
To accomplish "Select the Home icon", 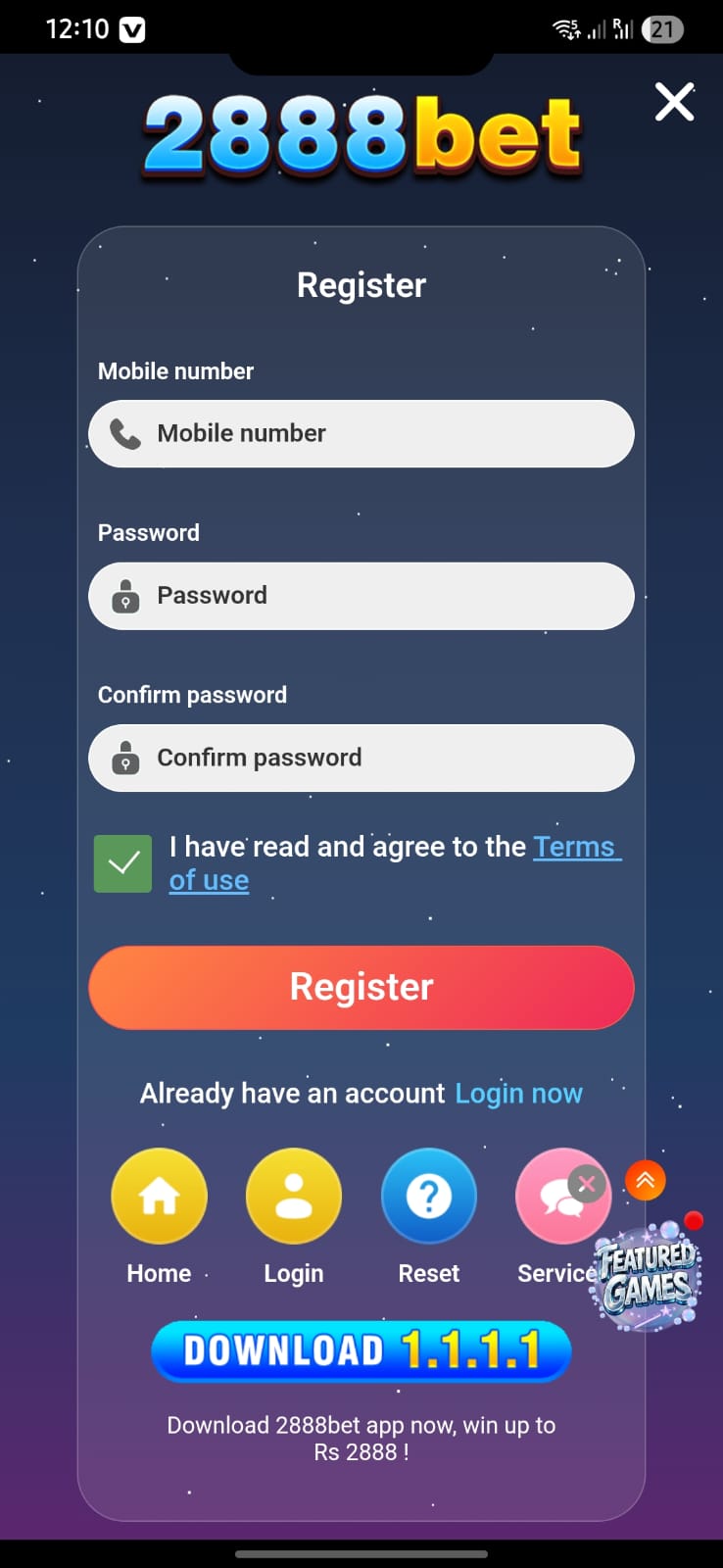I will (x=159, y=1196).
